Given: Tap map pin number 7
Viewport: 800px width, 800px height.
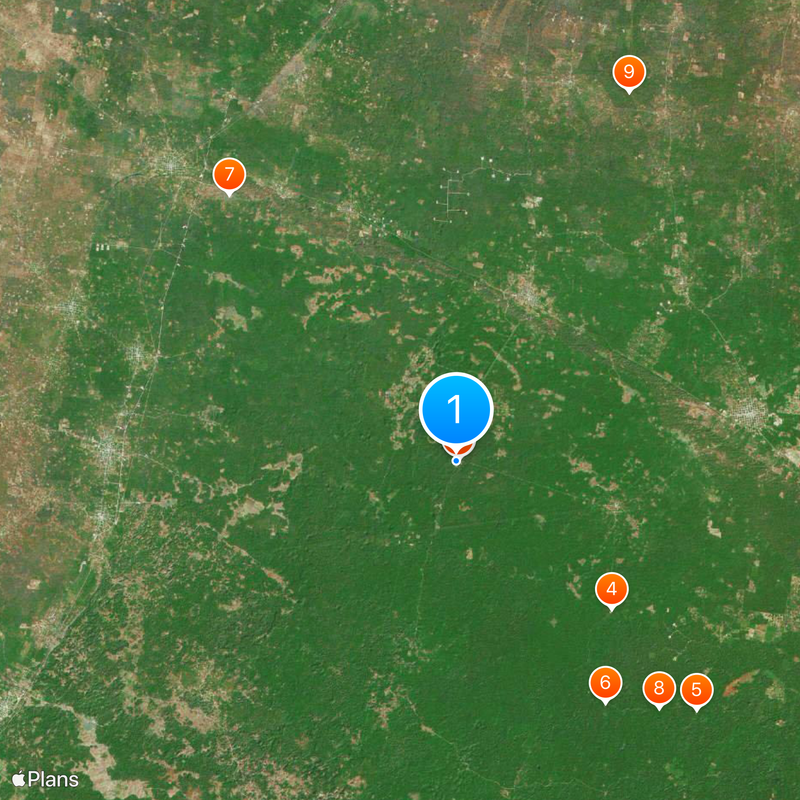Looking at the screenshot, I should point(229,176).
